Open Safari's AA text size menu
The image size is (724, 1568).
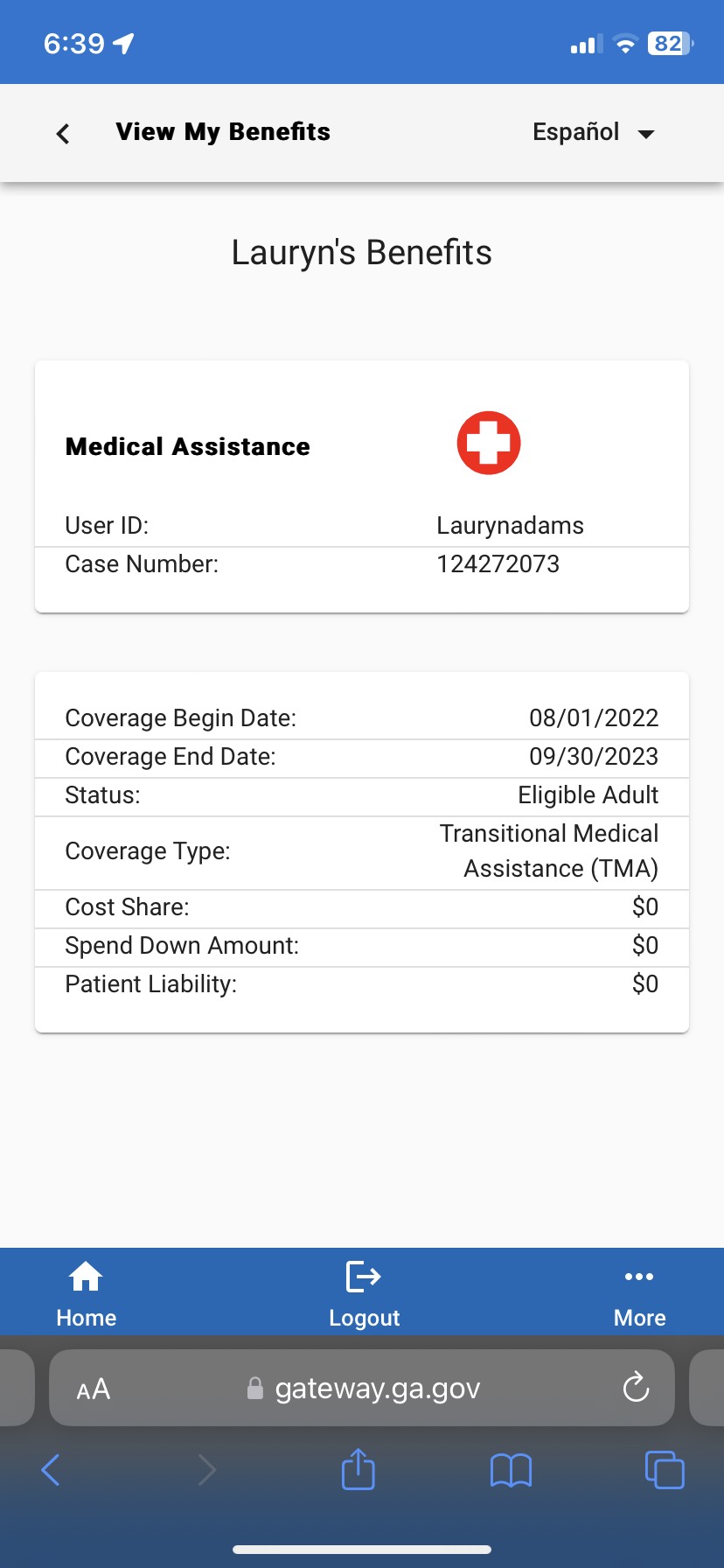tap(94, 1389)
